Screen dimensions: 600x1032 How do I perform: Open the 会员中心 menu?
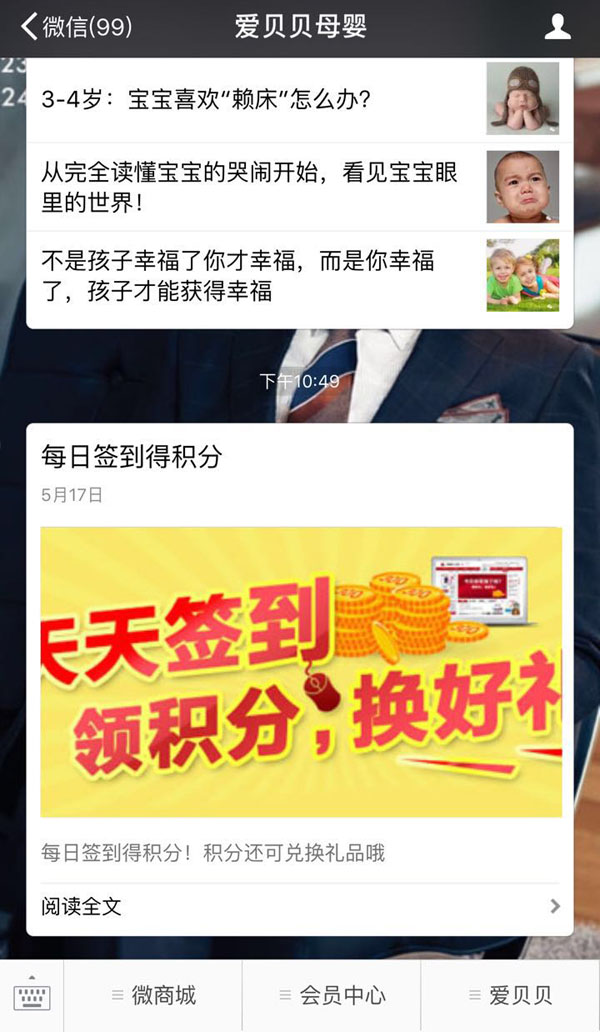click(331, 995)
